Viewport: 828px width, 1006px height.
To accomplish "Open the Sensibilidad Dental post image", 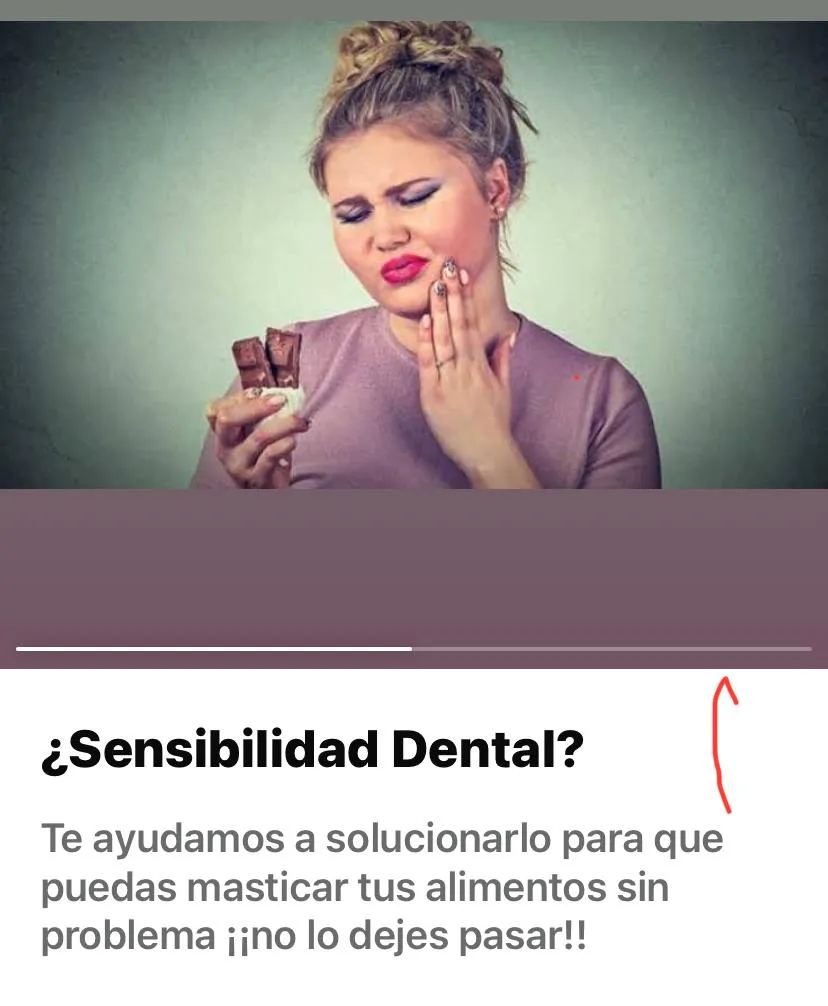I will tap(414, 255).
